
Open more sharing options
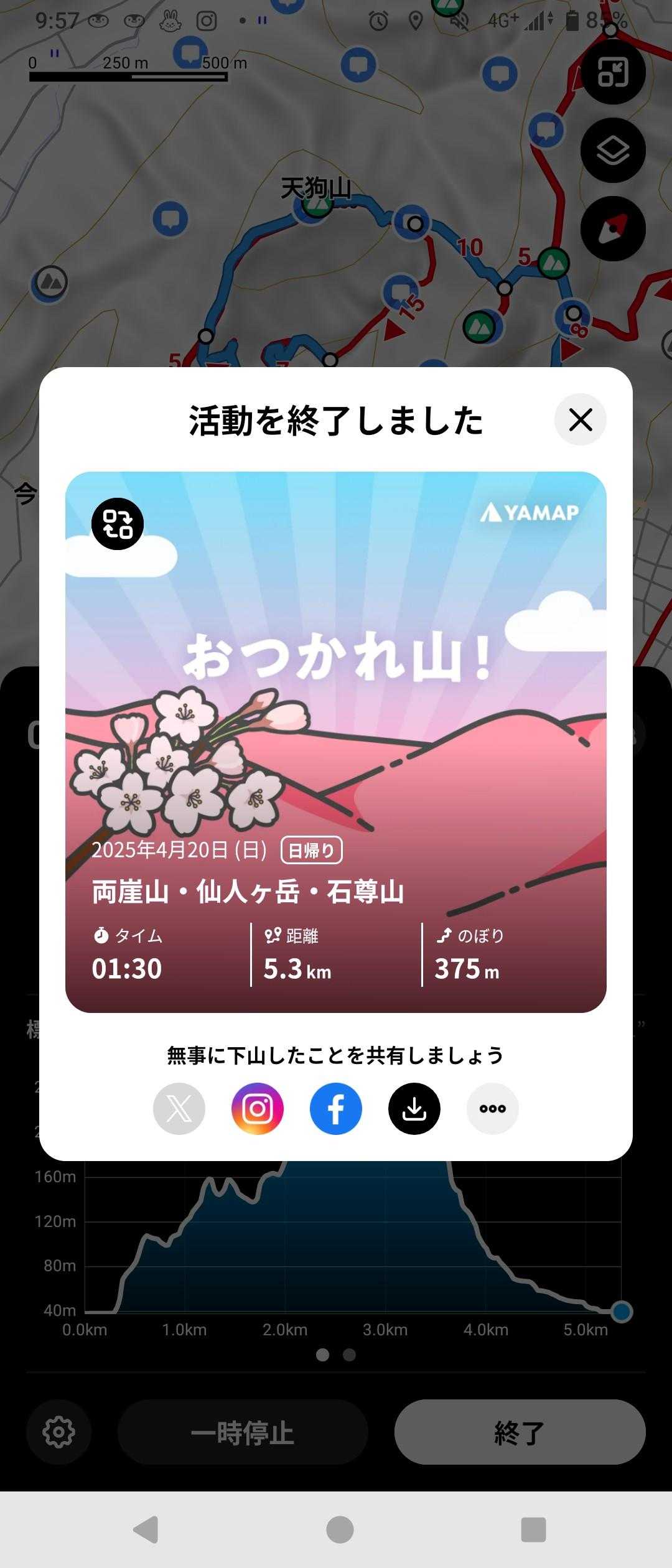493,1108
